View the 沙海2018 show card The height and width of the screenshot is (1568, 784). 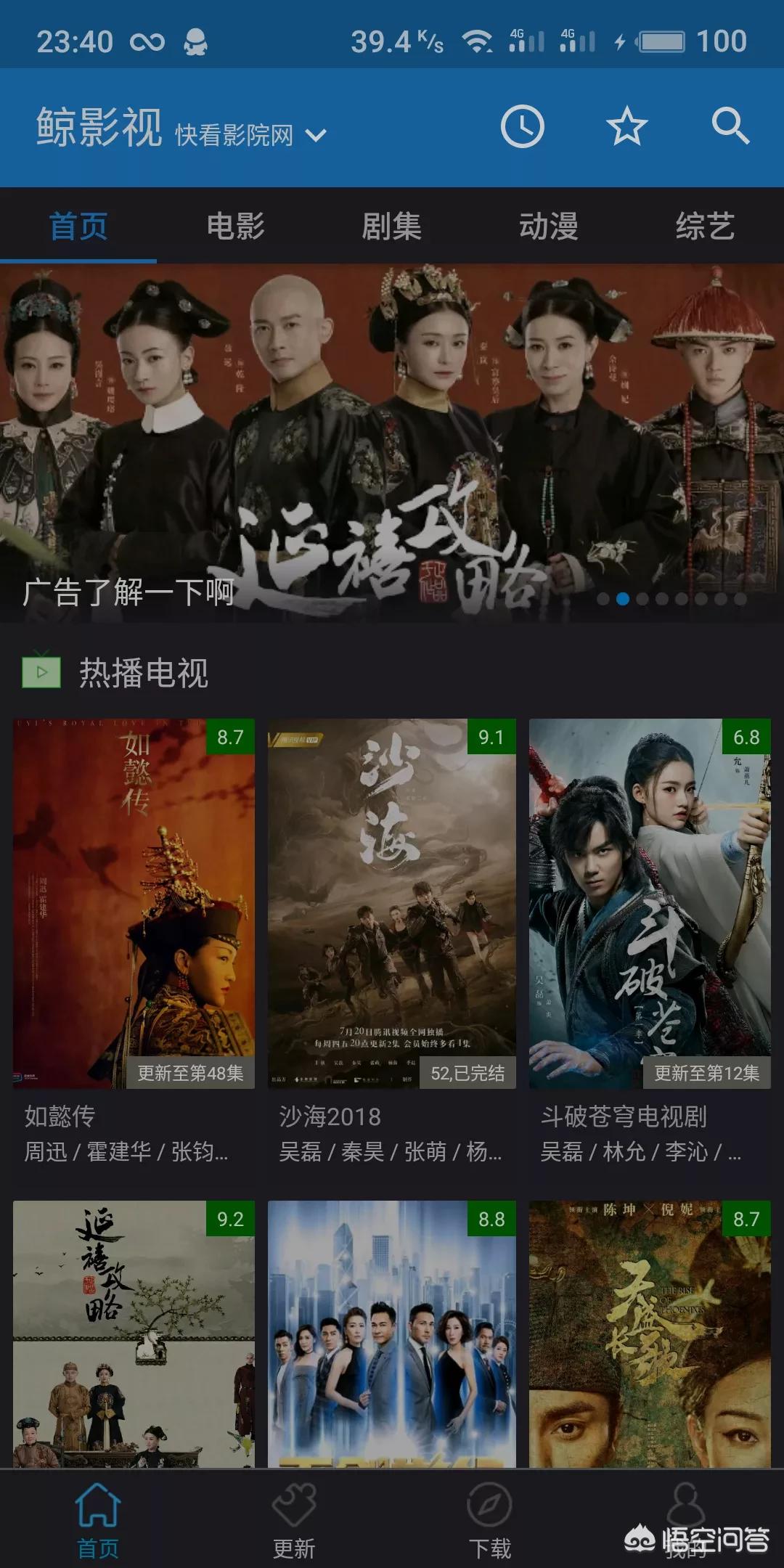tap(392, 904)
